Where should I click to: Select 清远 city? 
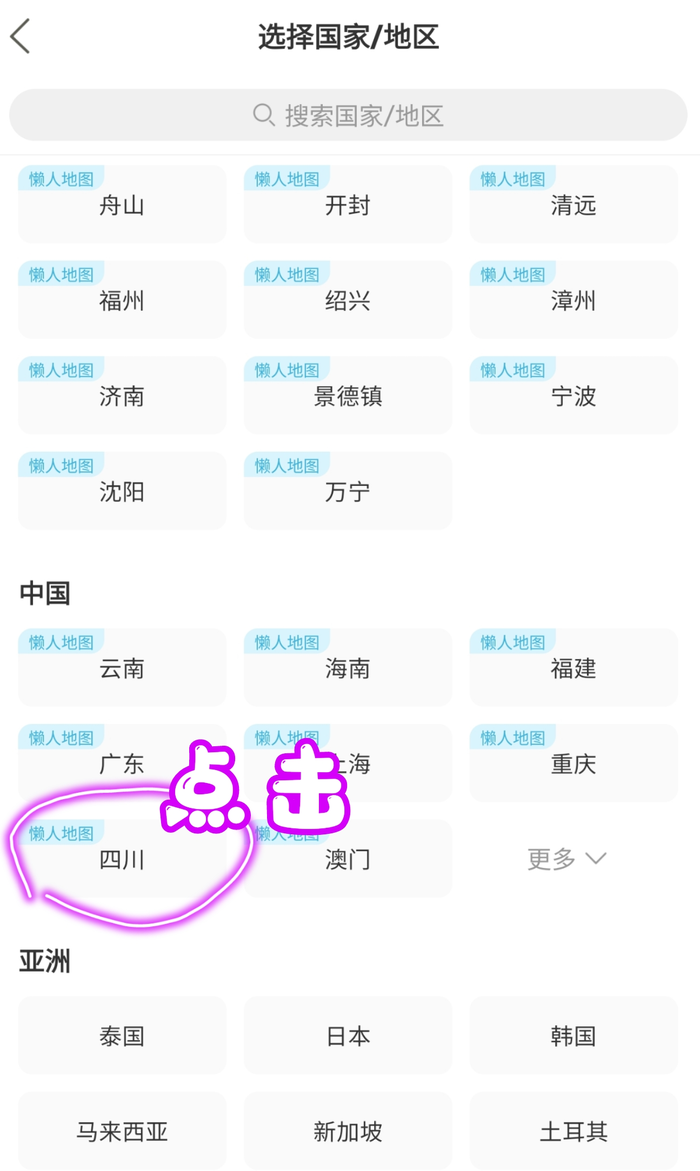click(x=573, y=205)
